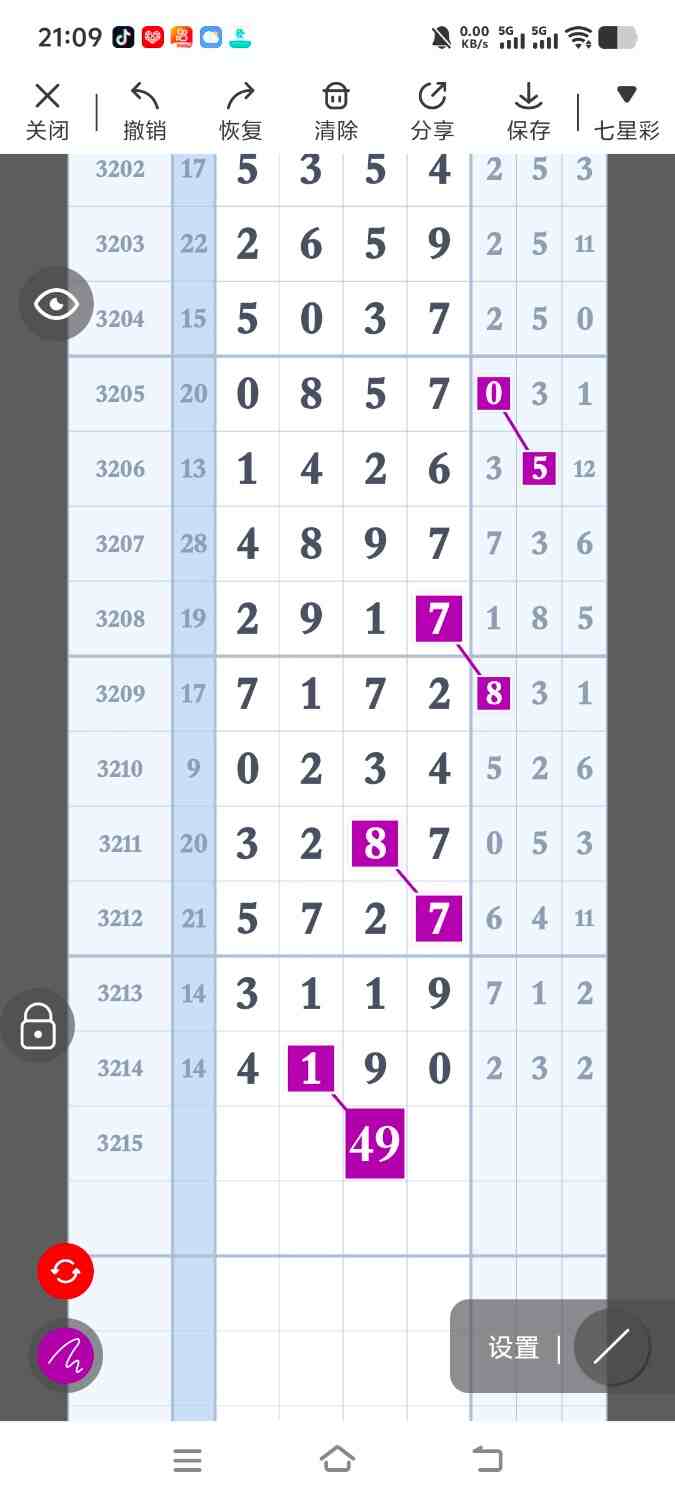This screenshot has width=675, height=1500.
Task: Clear all markings
Action: pyautogui.click(x=336, y=111)
